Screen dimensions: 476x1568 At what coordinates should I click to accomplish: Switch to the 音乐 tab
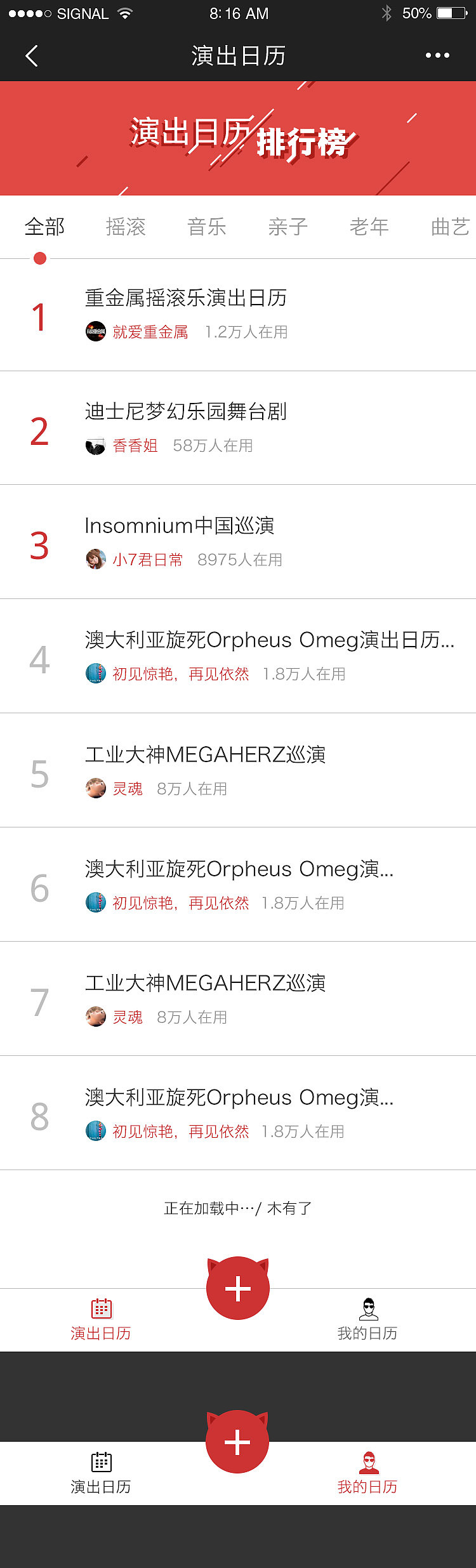[207, 227]
